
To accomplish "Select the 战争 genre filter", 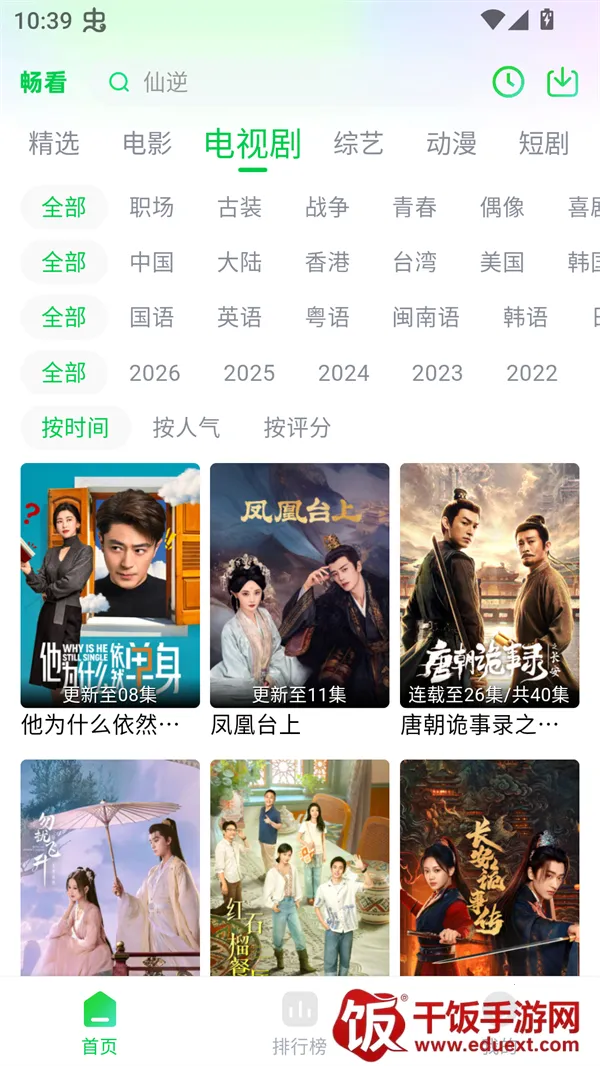I will pos(327,207).
